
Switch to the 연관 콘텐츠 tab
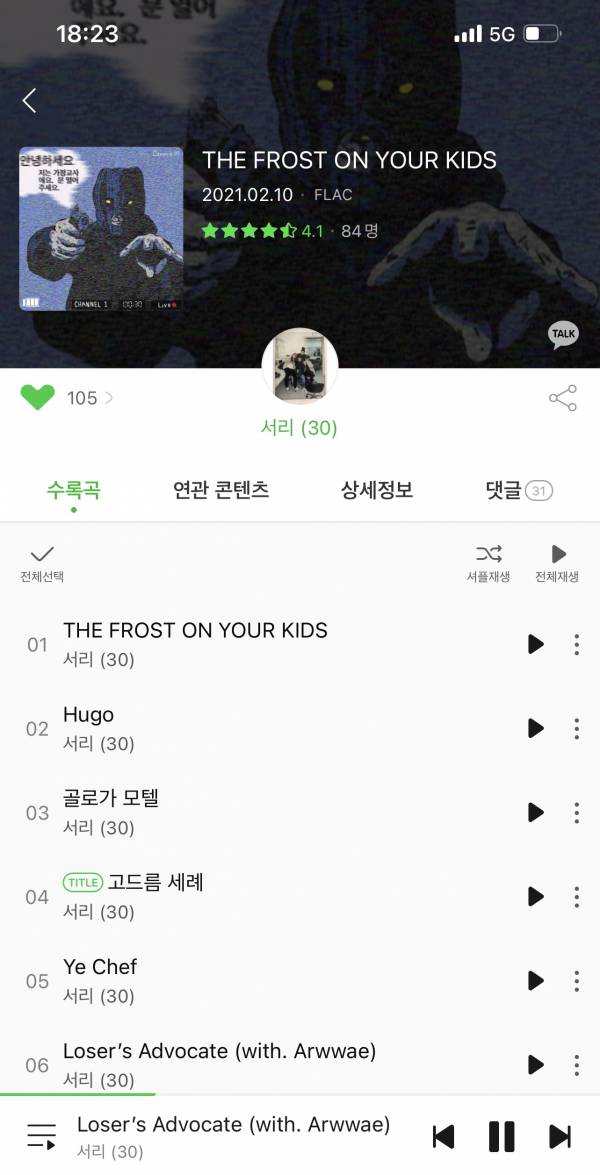221,490
